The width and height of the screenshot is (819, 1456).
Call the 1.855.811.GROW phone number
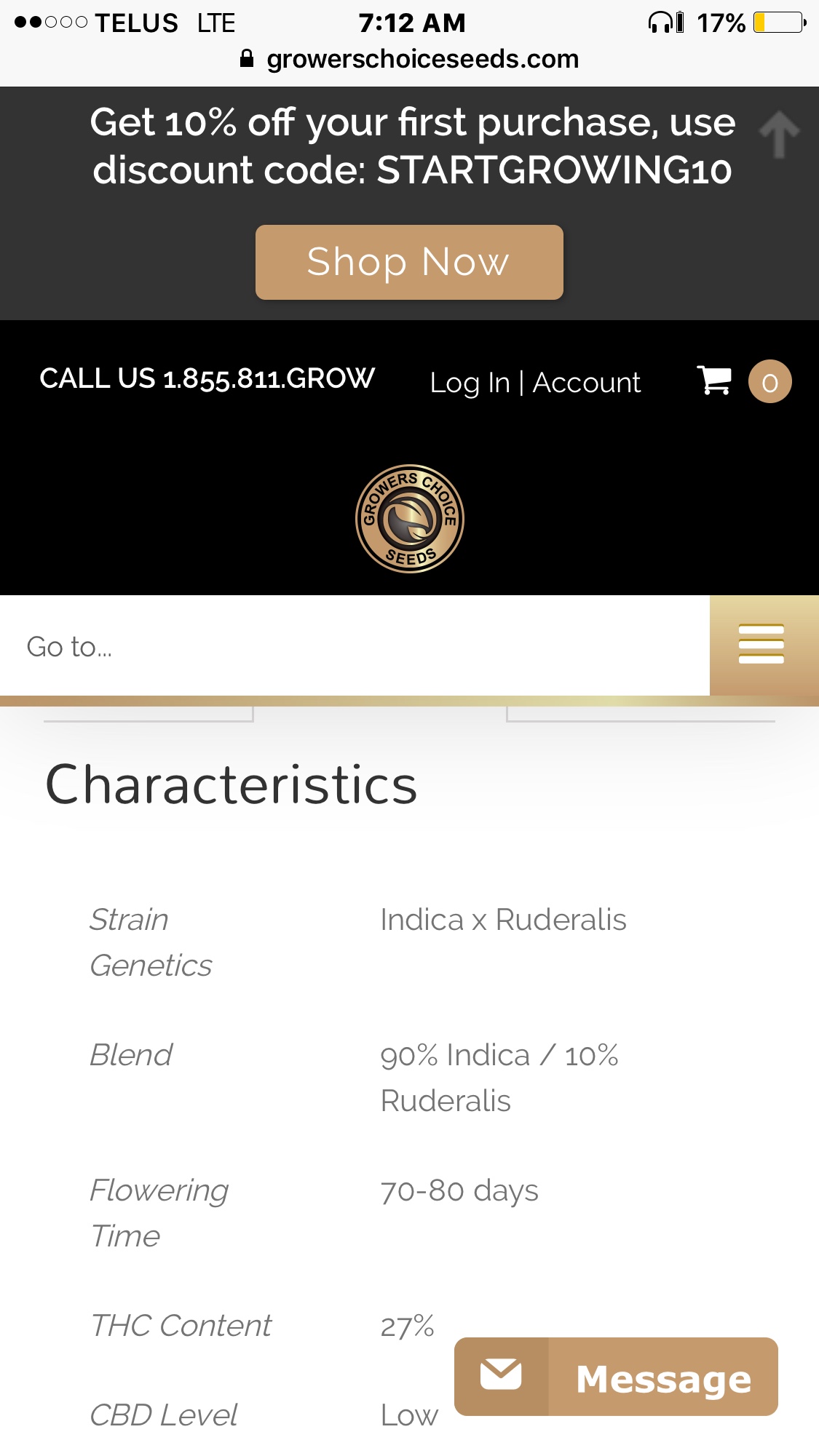[x=207, y=378]
